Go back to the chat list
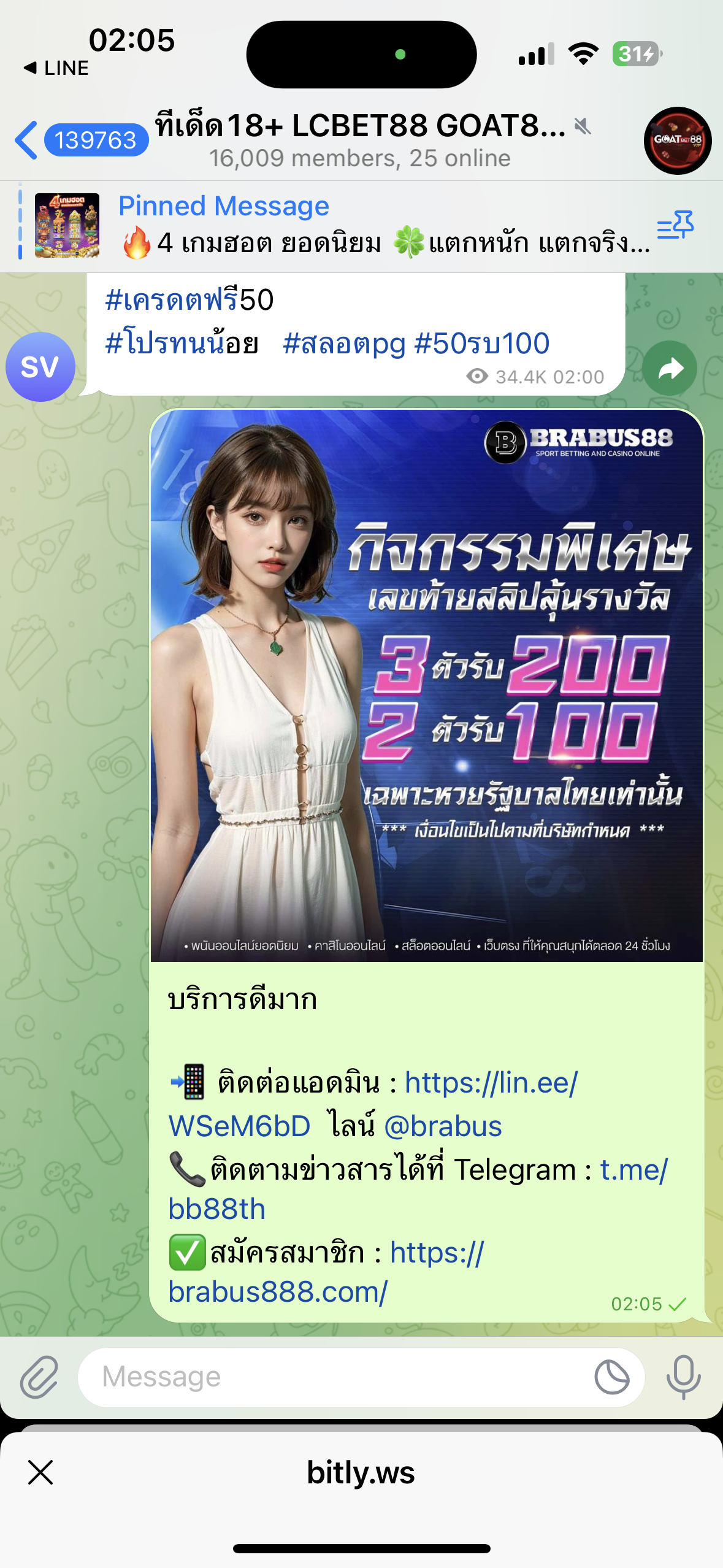 point(81,140)
